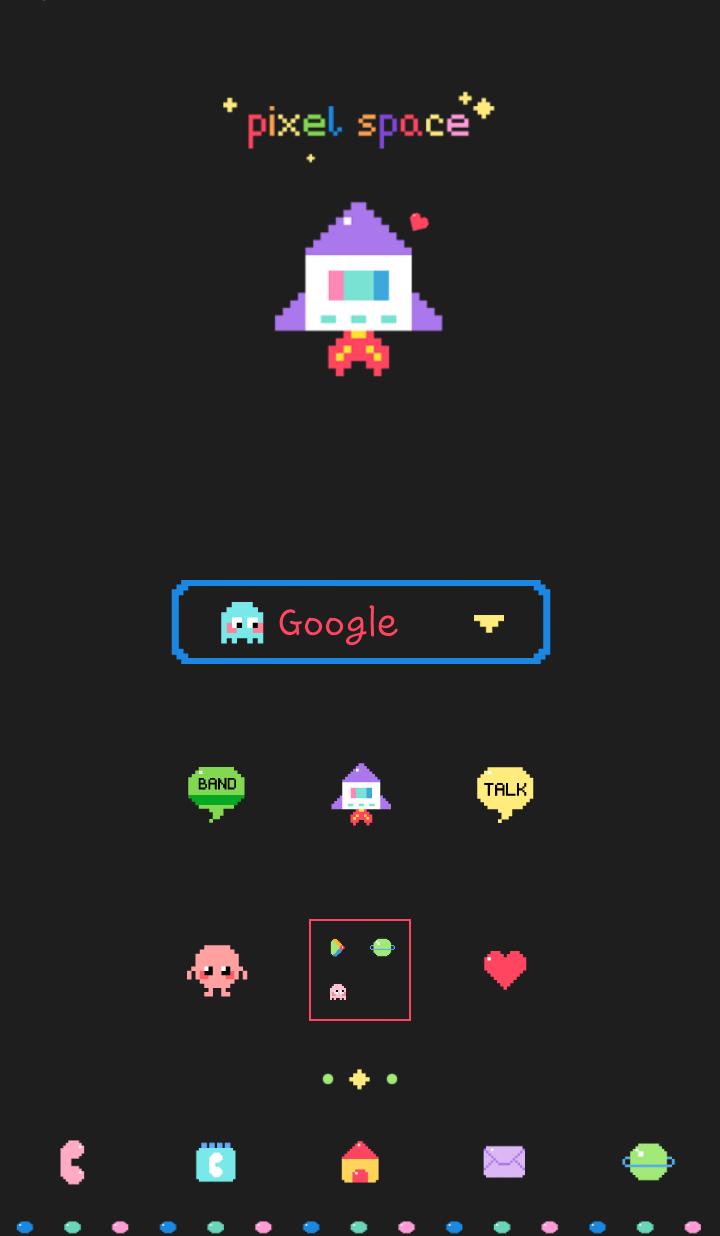Open the red heart app icon

[505, 969]
